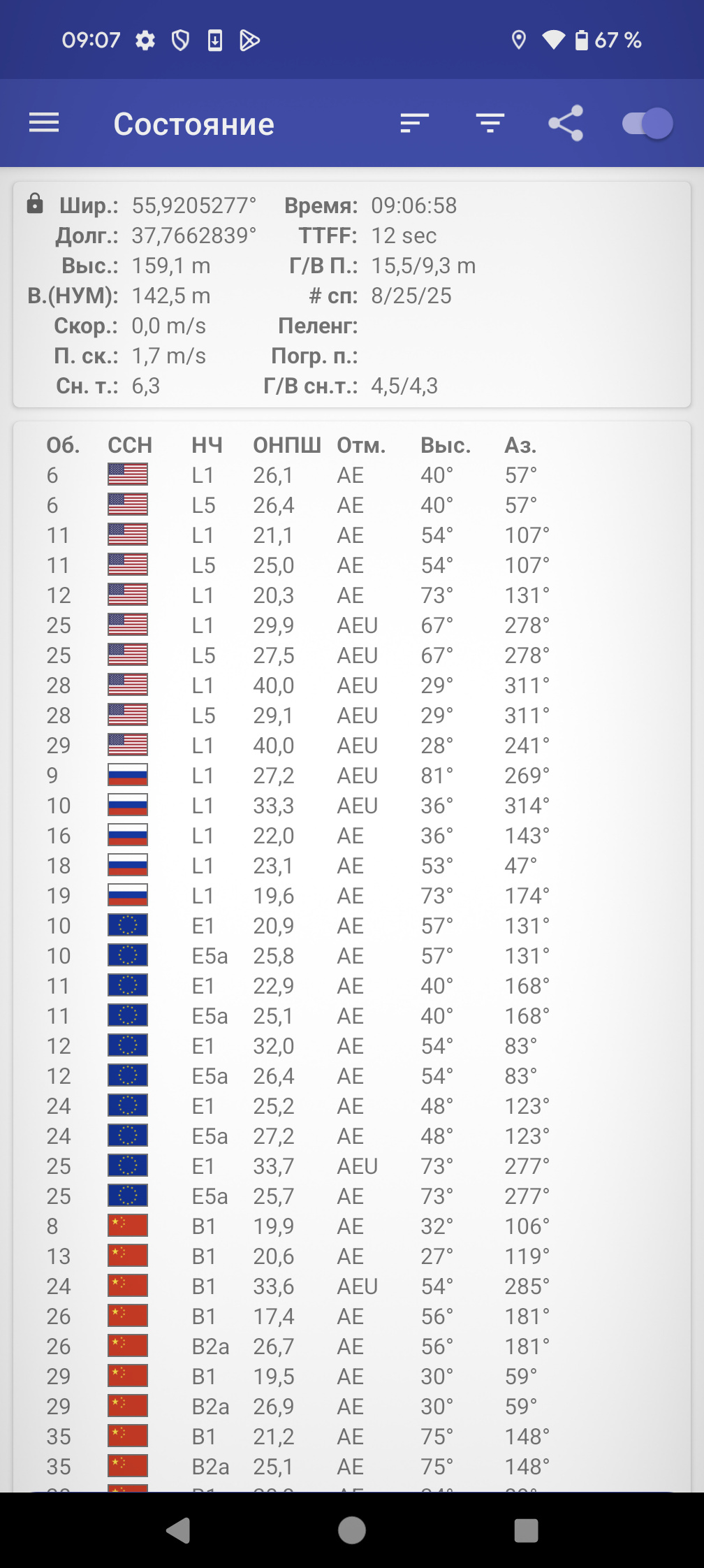Tap the system back button
The width and height of the screenshot is (704, 1568).
[179, 1530]
